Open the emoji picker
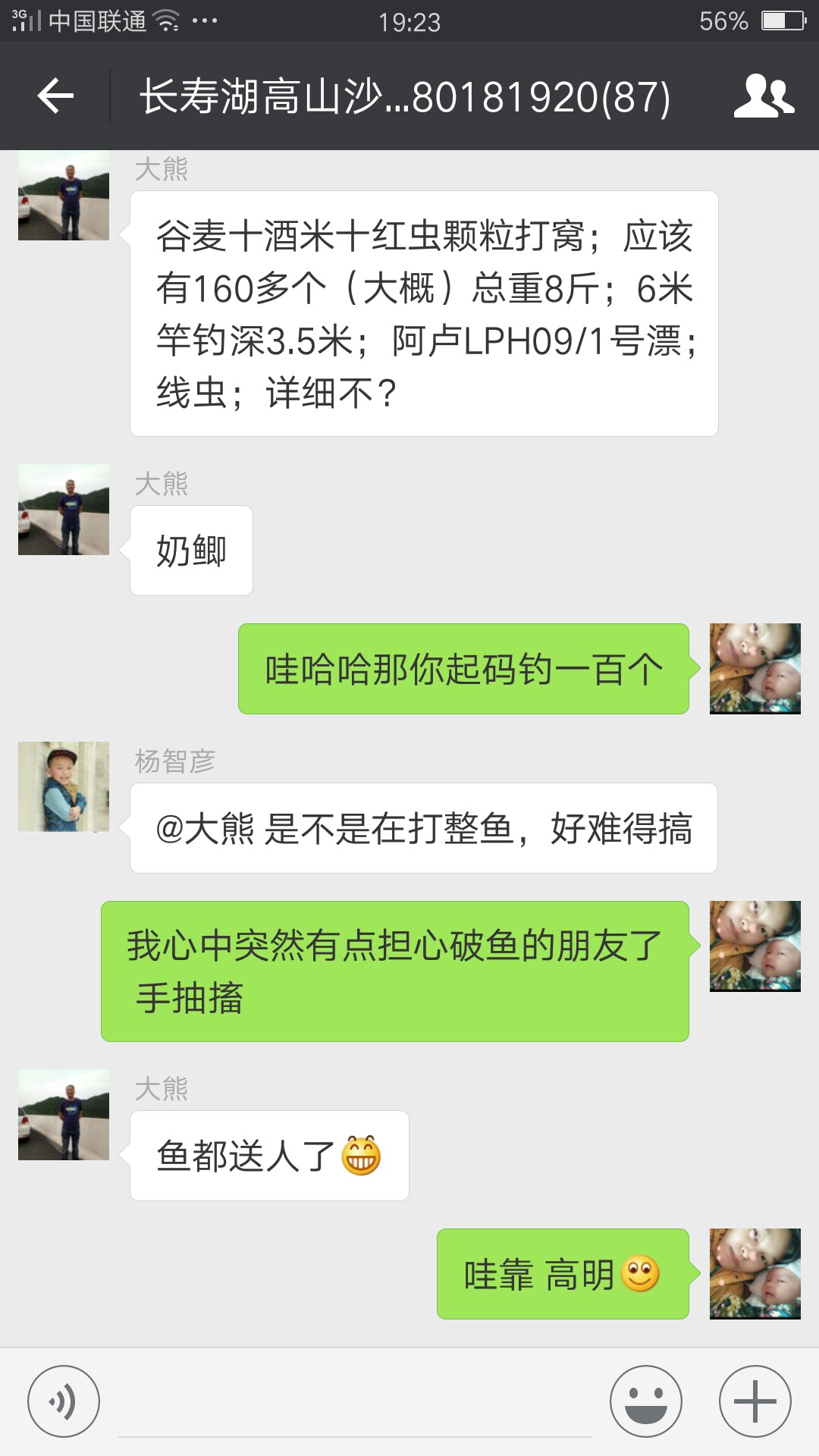This screenshot has width=819, height=1456. click(x=645, y=1401)
